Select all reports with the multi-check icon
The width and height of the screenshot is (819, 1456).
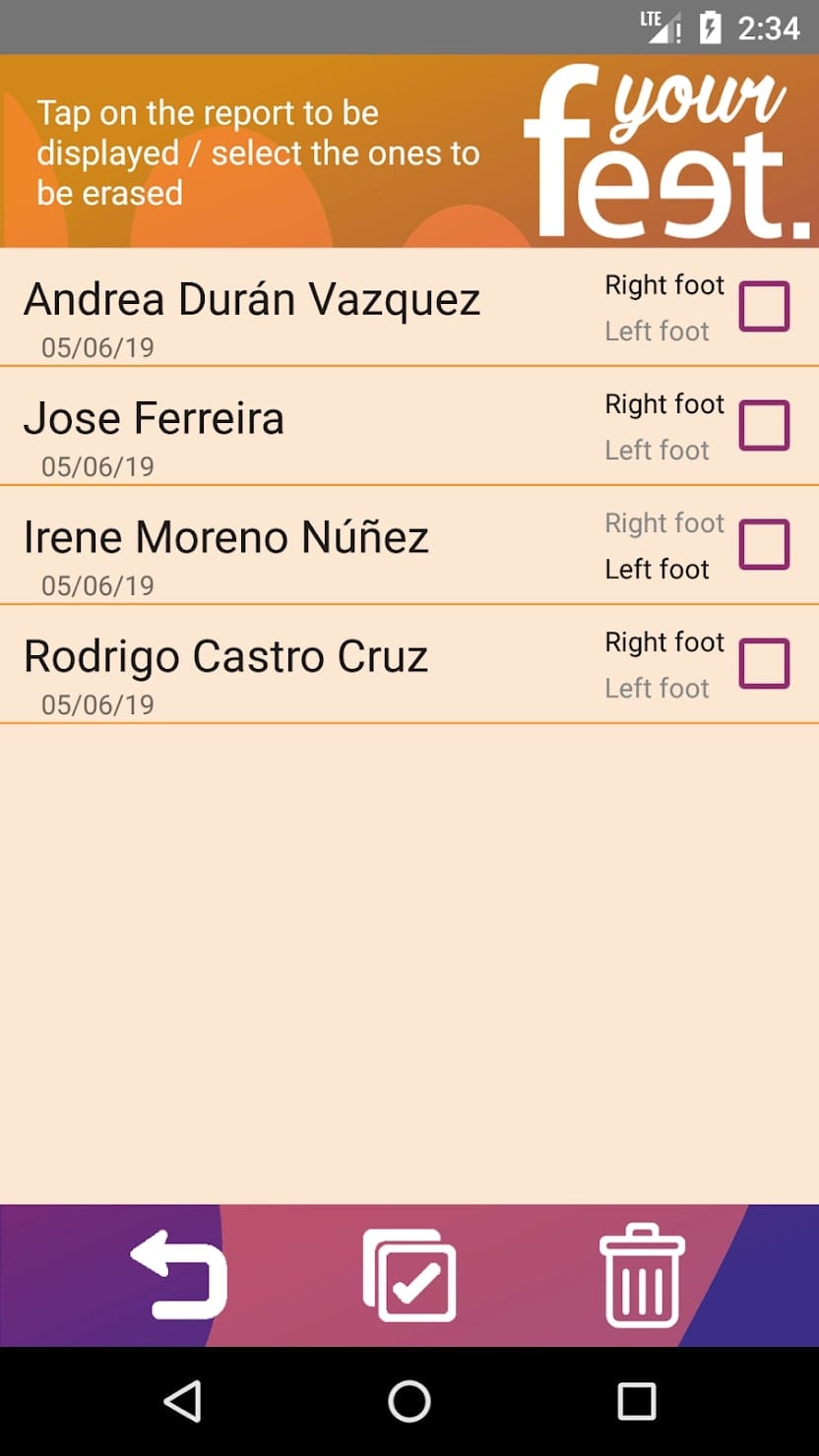409,1275
